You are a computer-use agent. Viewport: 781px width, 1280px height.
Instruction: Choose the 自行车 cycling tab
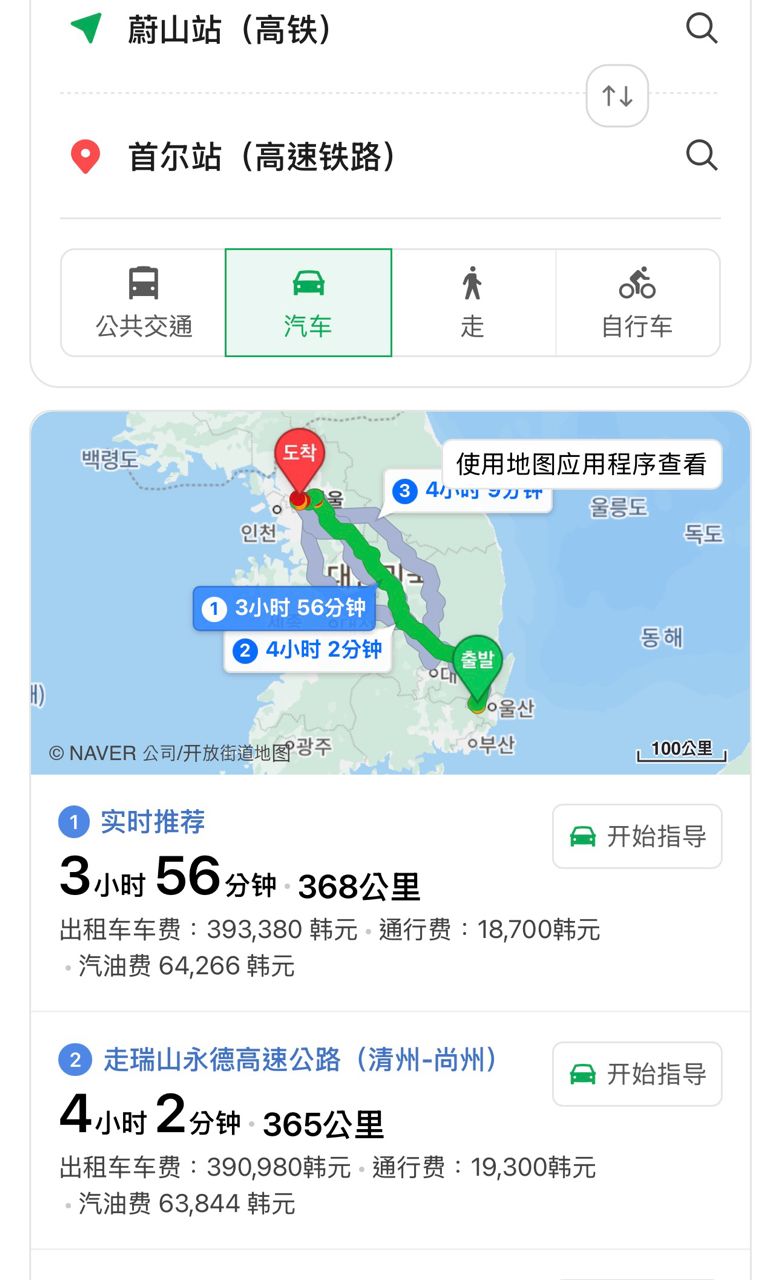point(637,302)
